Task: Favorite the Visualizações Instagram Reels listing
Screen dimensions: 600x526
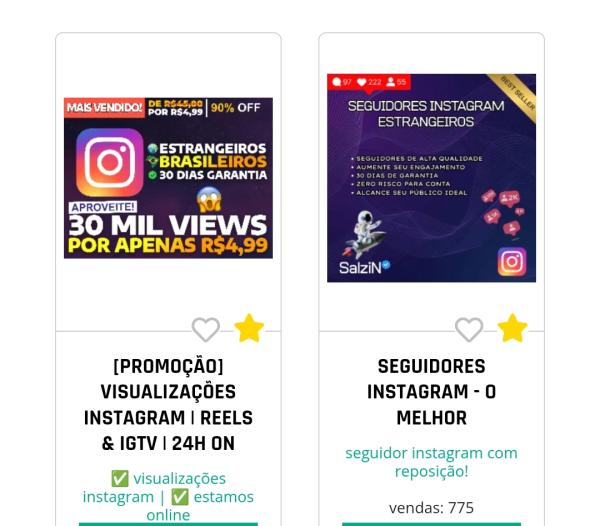Action: coord(206,329)
